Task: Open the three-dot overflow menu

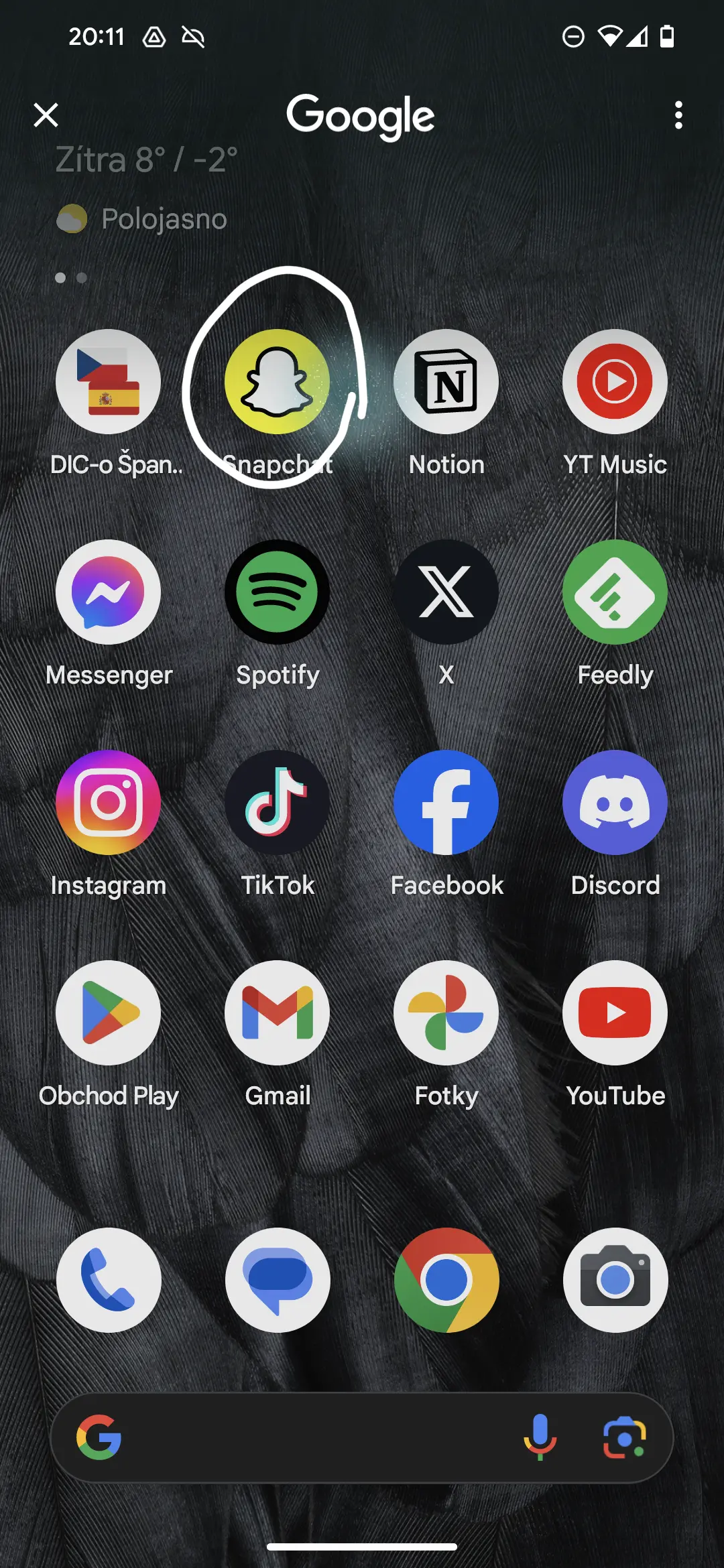Action: (x=678, y=115)
